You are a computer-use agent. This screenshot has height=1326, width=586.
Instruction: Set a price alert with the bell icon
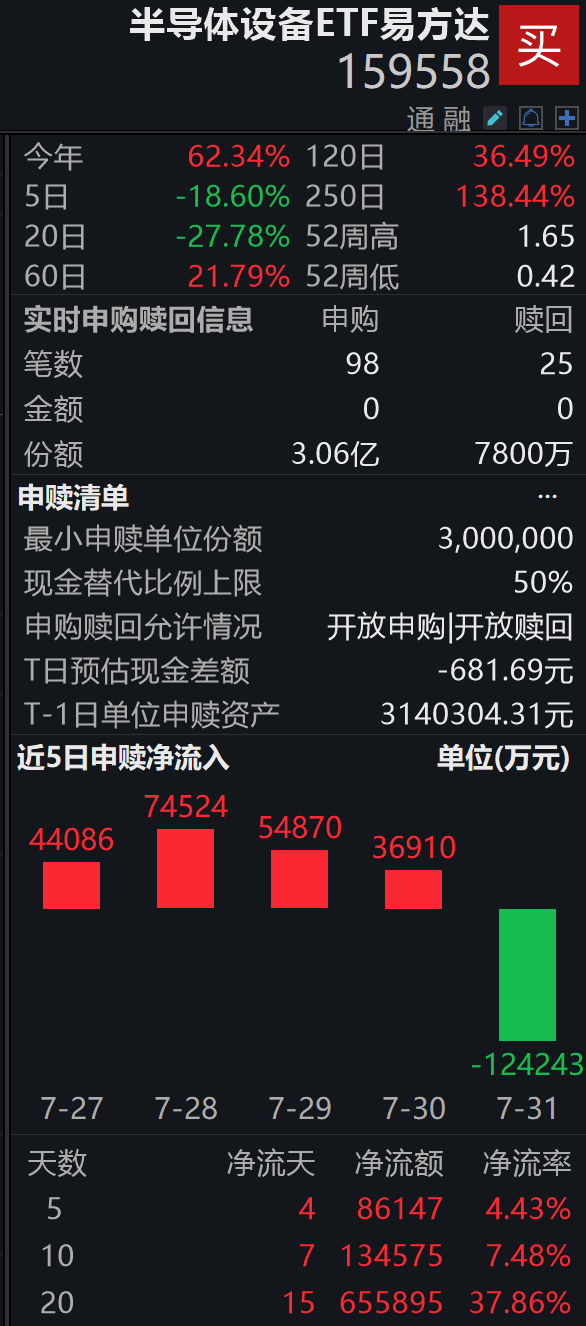pos(532,118)
